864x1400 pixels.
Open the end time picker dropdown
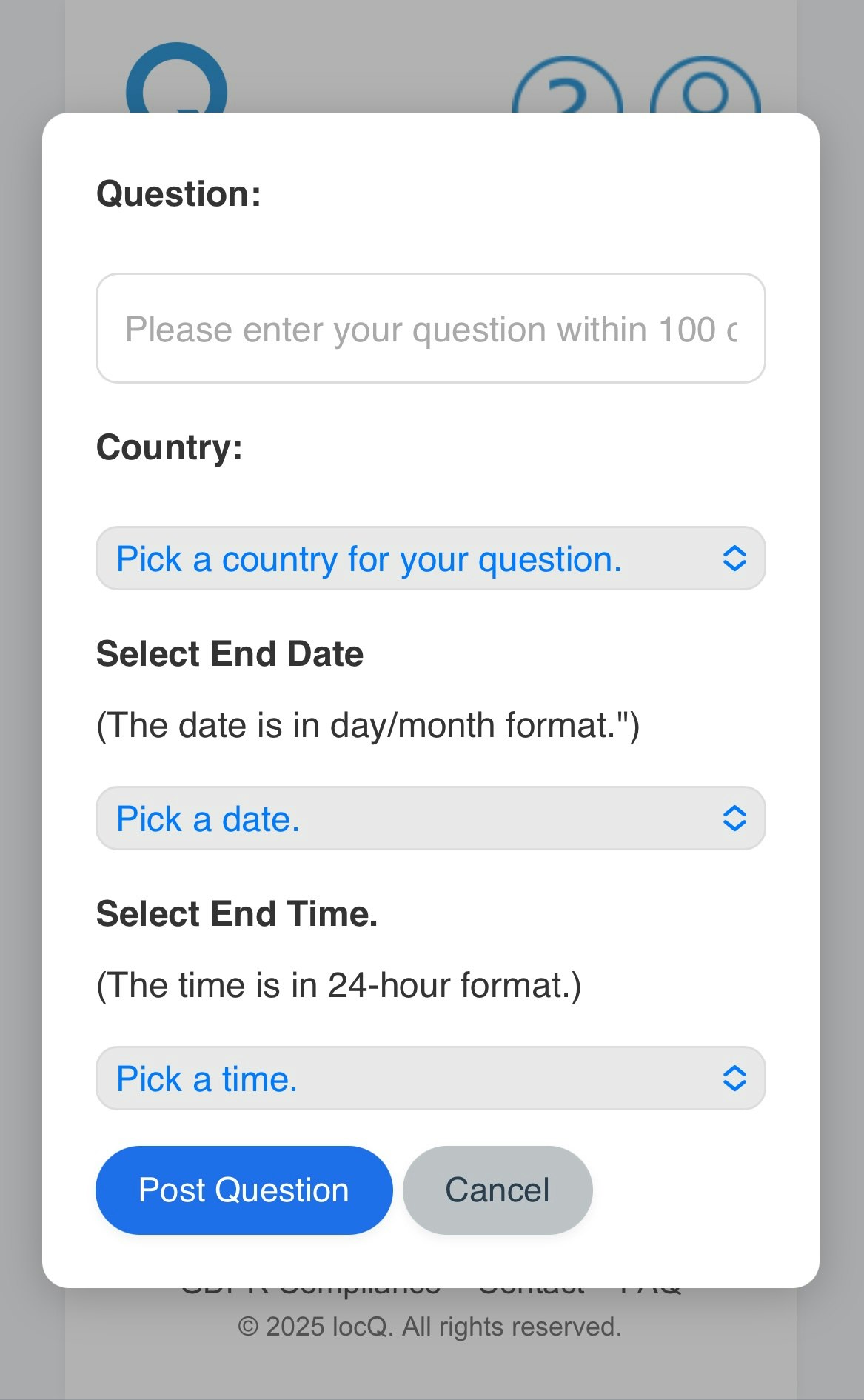(432, 1079)
